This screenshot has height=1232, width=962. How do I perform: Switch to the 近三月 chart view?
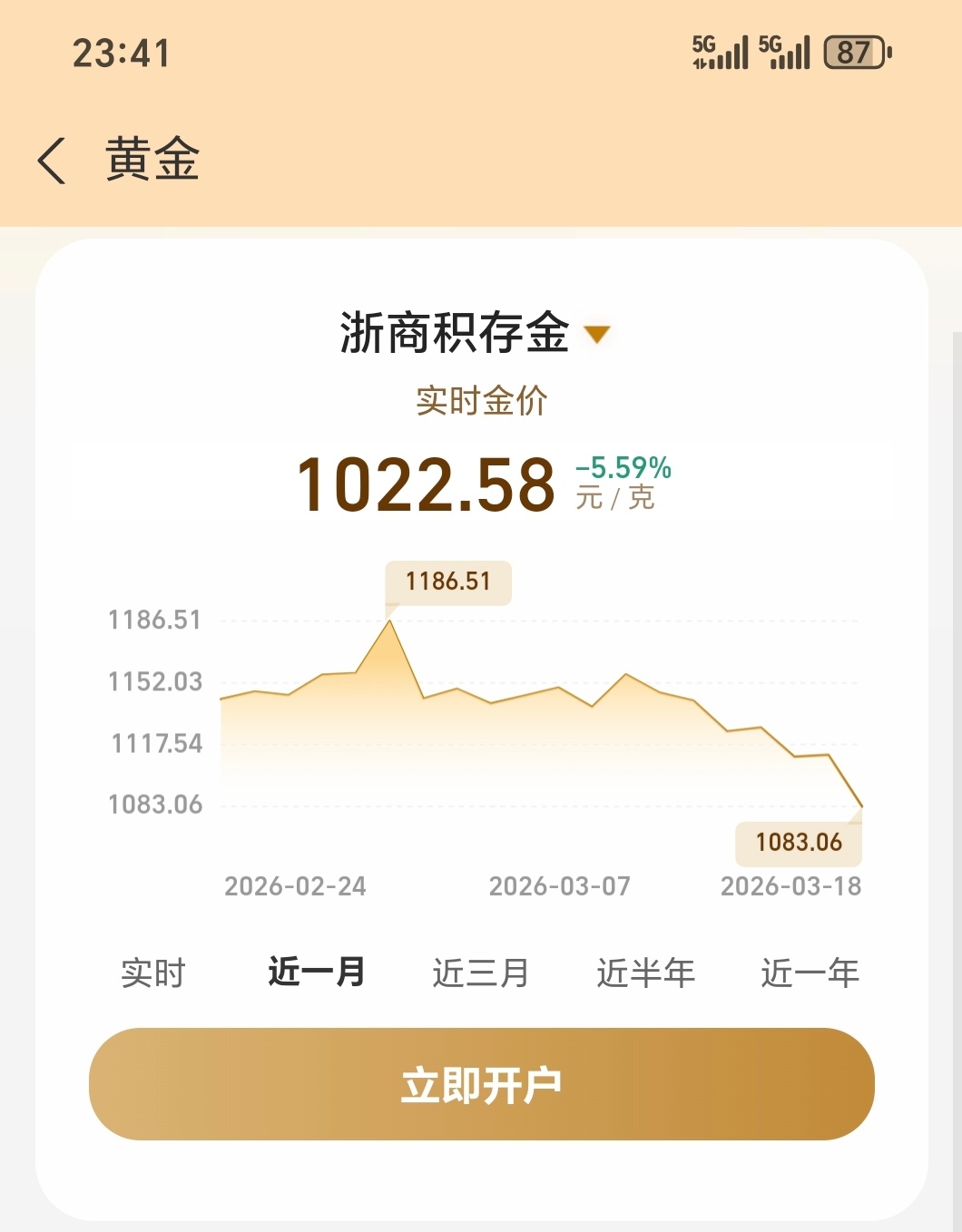click(479, 973)
